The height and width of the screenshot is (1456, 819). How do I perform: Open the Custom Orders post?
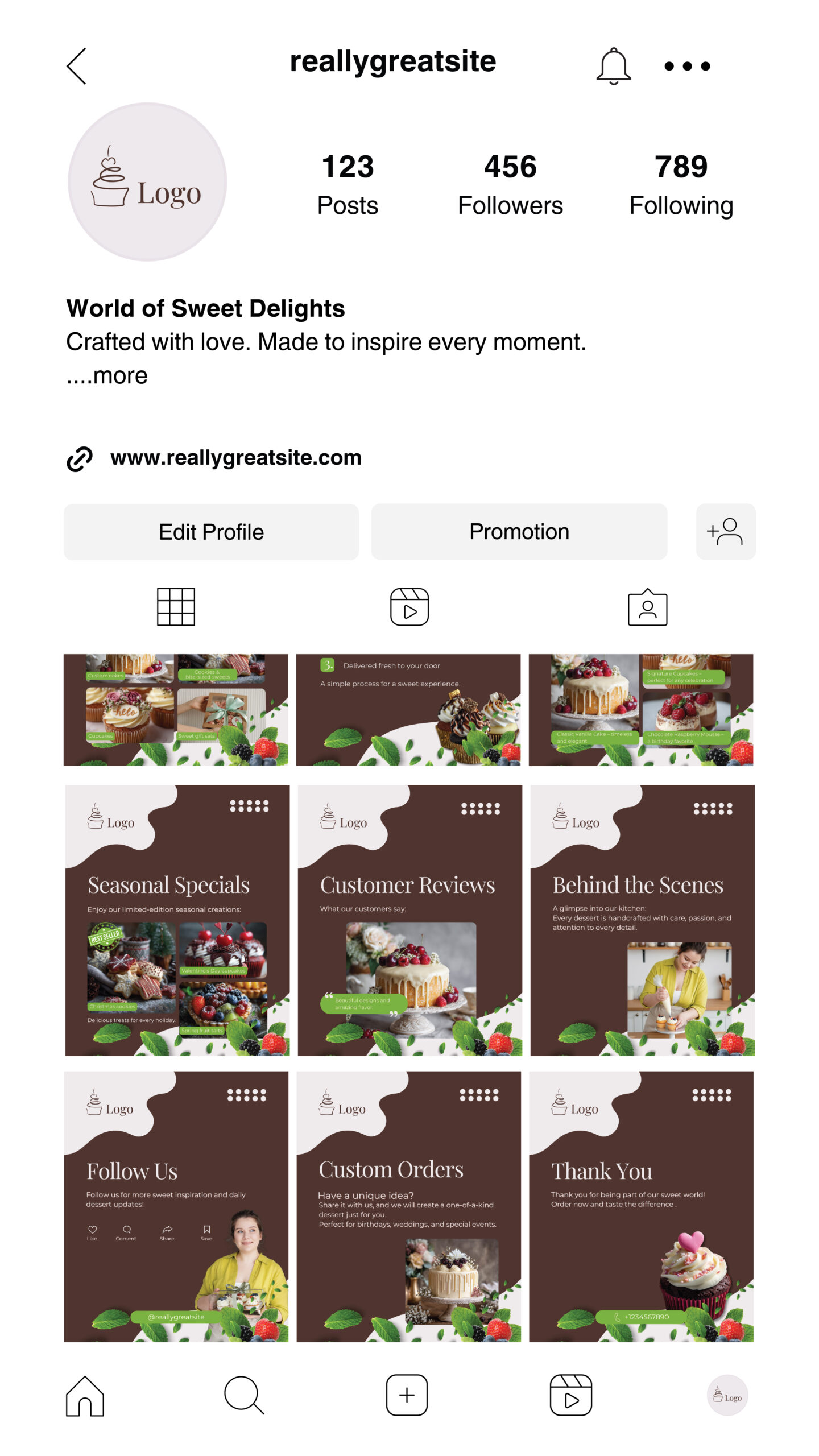(408, 1206)
